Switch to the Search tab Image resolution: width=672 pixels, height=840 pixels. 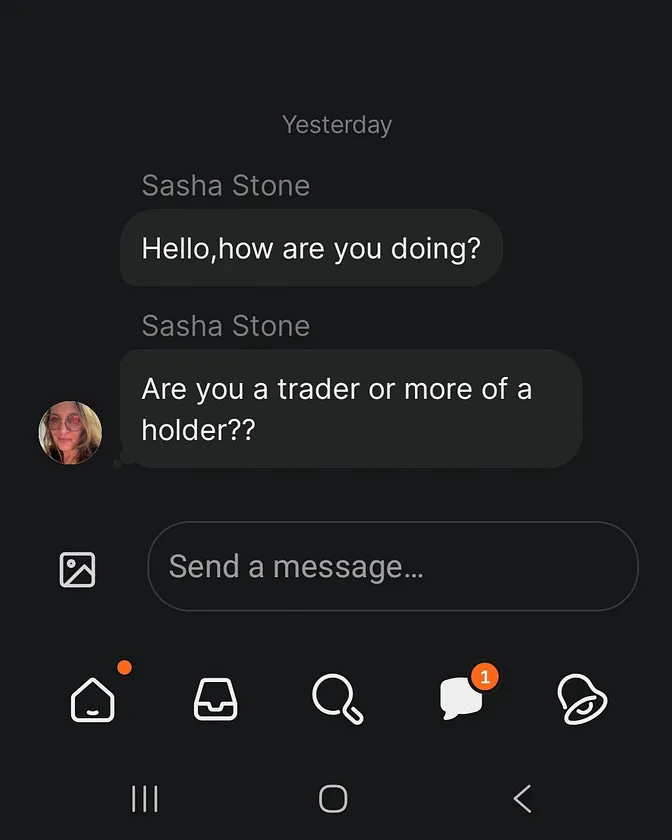point(337,698)
